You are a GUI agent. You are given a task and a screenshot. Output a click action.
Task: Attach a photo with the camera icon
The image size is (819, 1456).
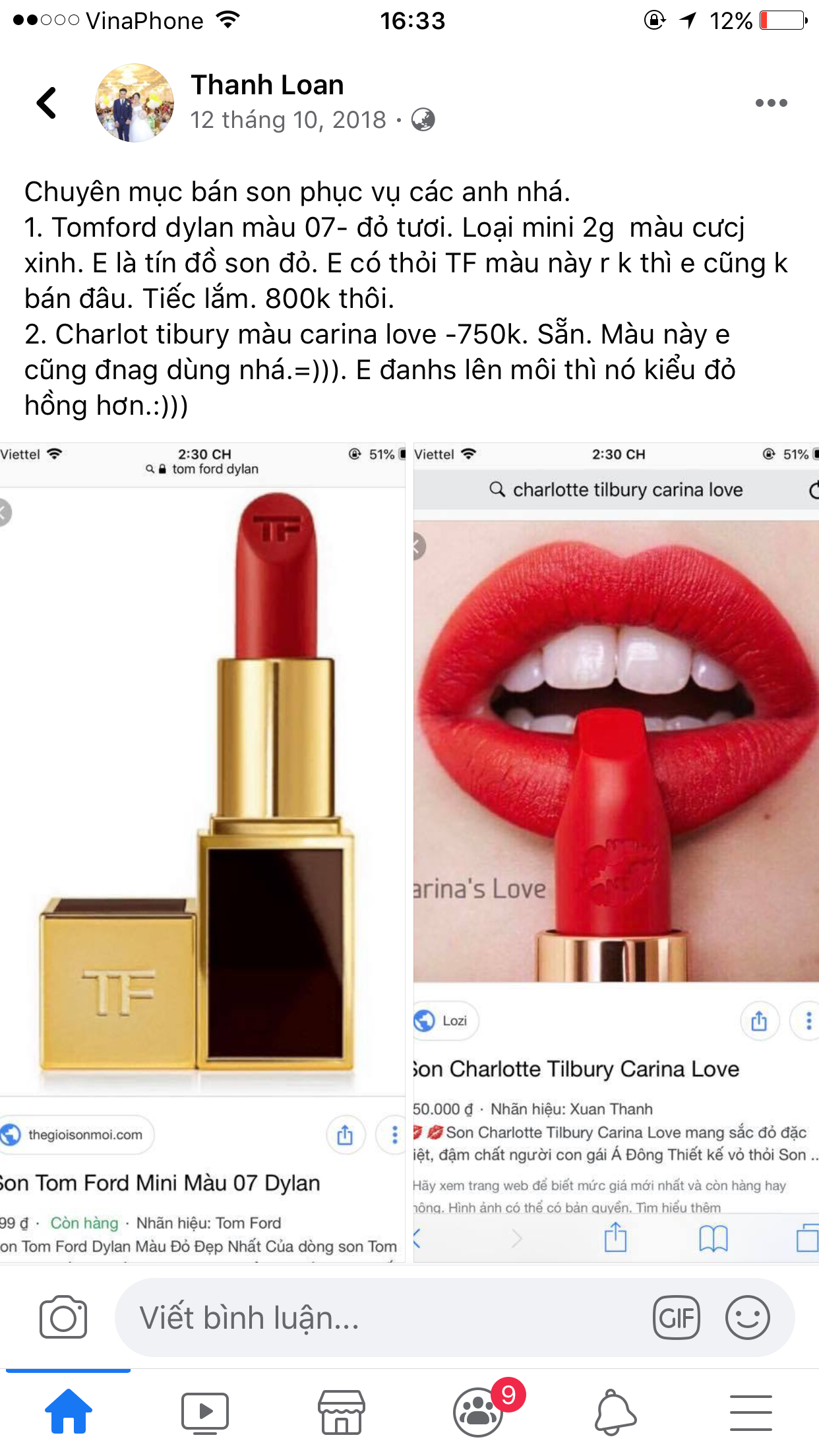coord(63,1318)
